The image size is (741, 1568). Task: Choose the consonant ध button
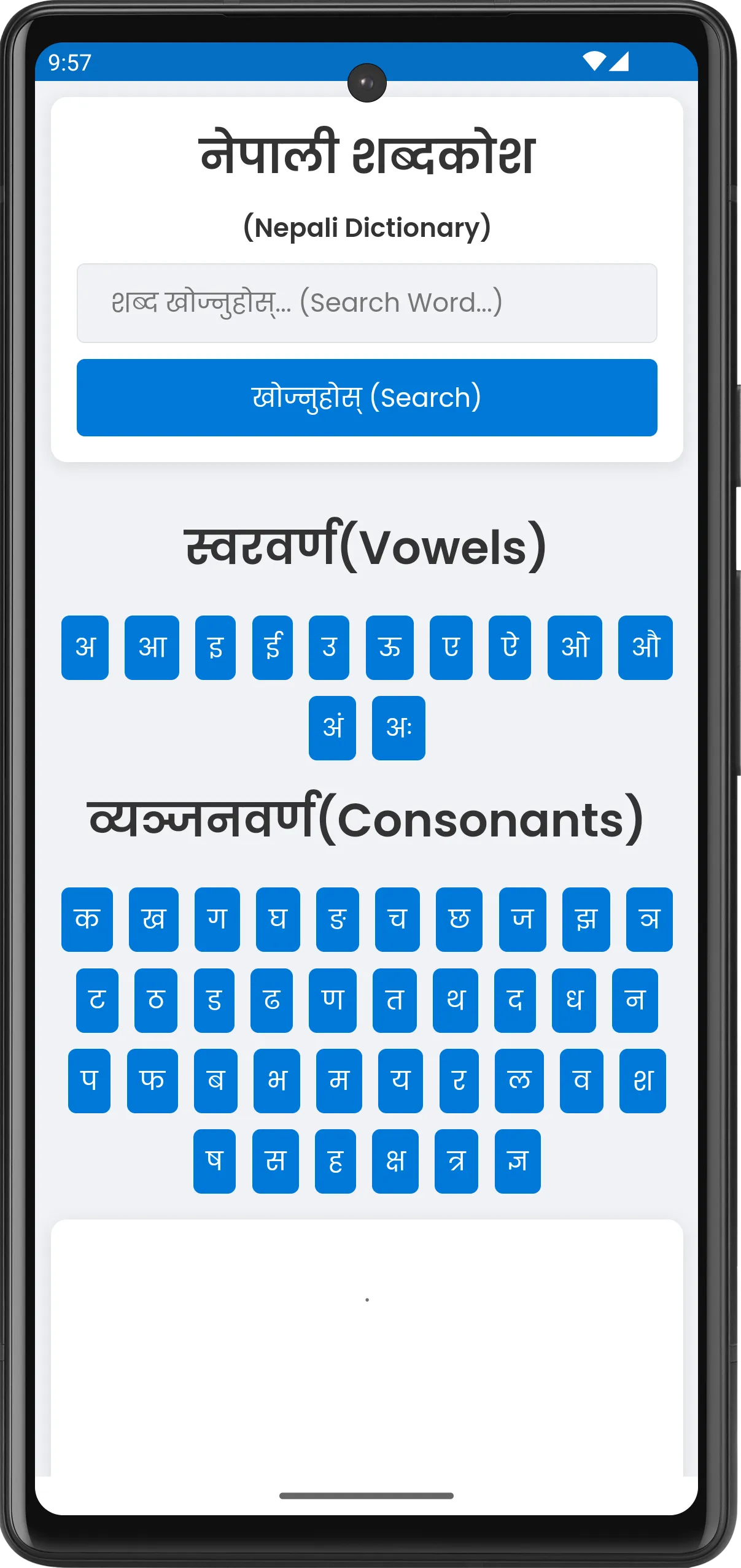(573, 1000)
